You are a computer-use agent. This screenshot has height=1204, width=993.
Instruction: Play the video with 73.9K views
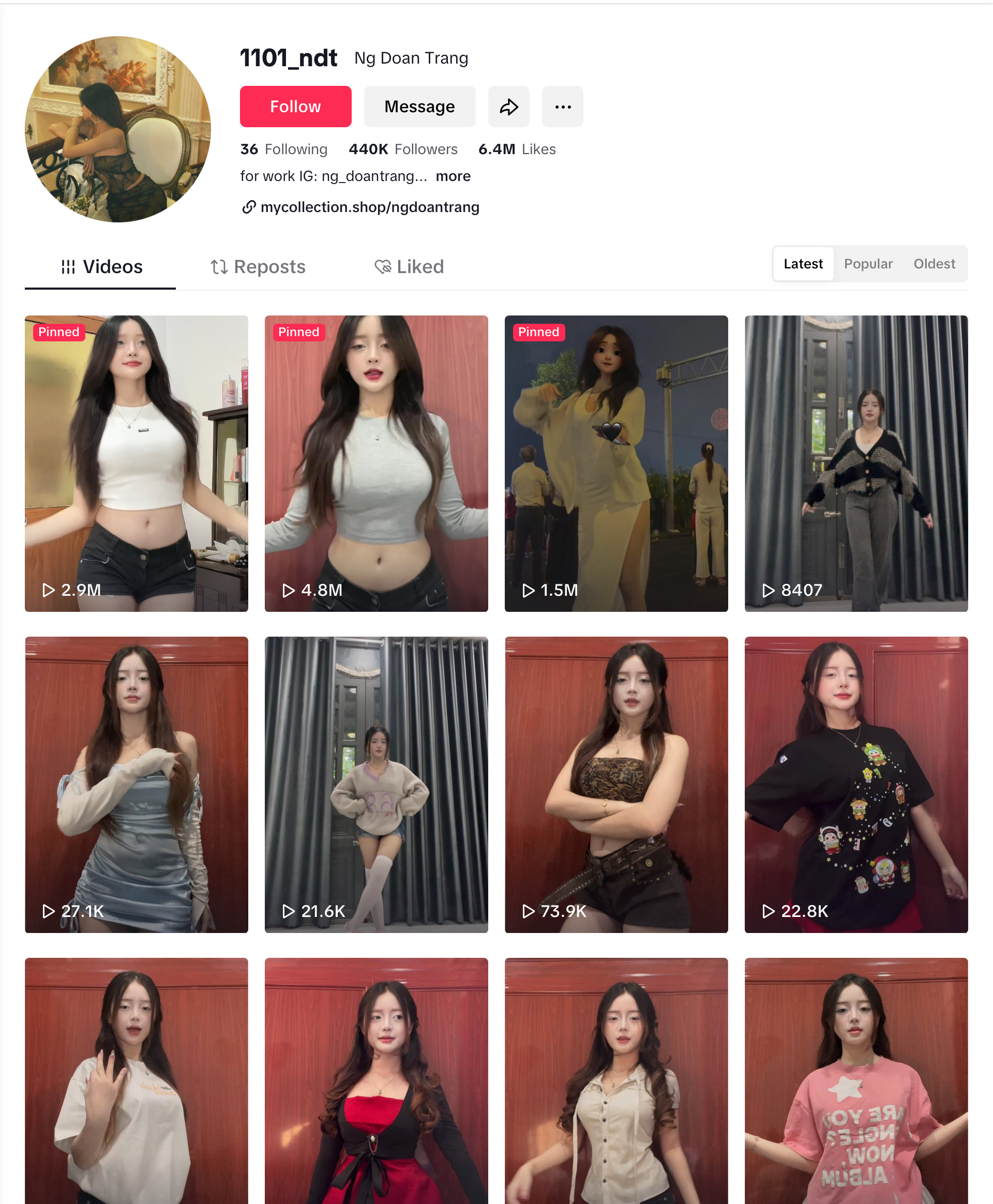click(616, 784)
